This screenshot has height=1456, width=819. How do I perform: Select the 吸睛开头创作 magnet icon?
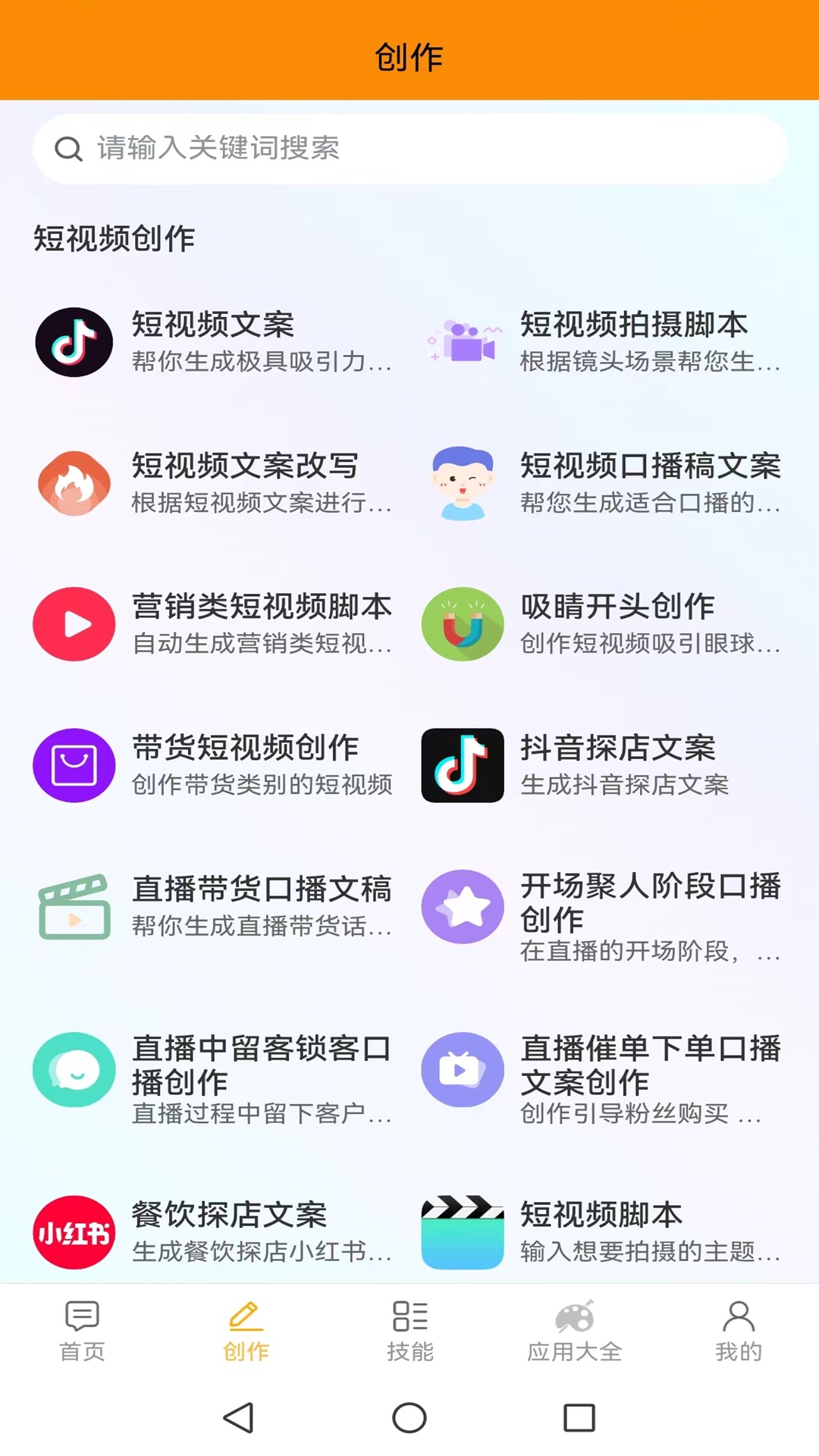463,623
